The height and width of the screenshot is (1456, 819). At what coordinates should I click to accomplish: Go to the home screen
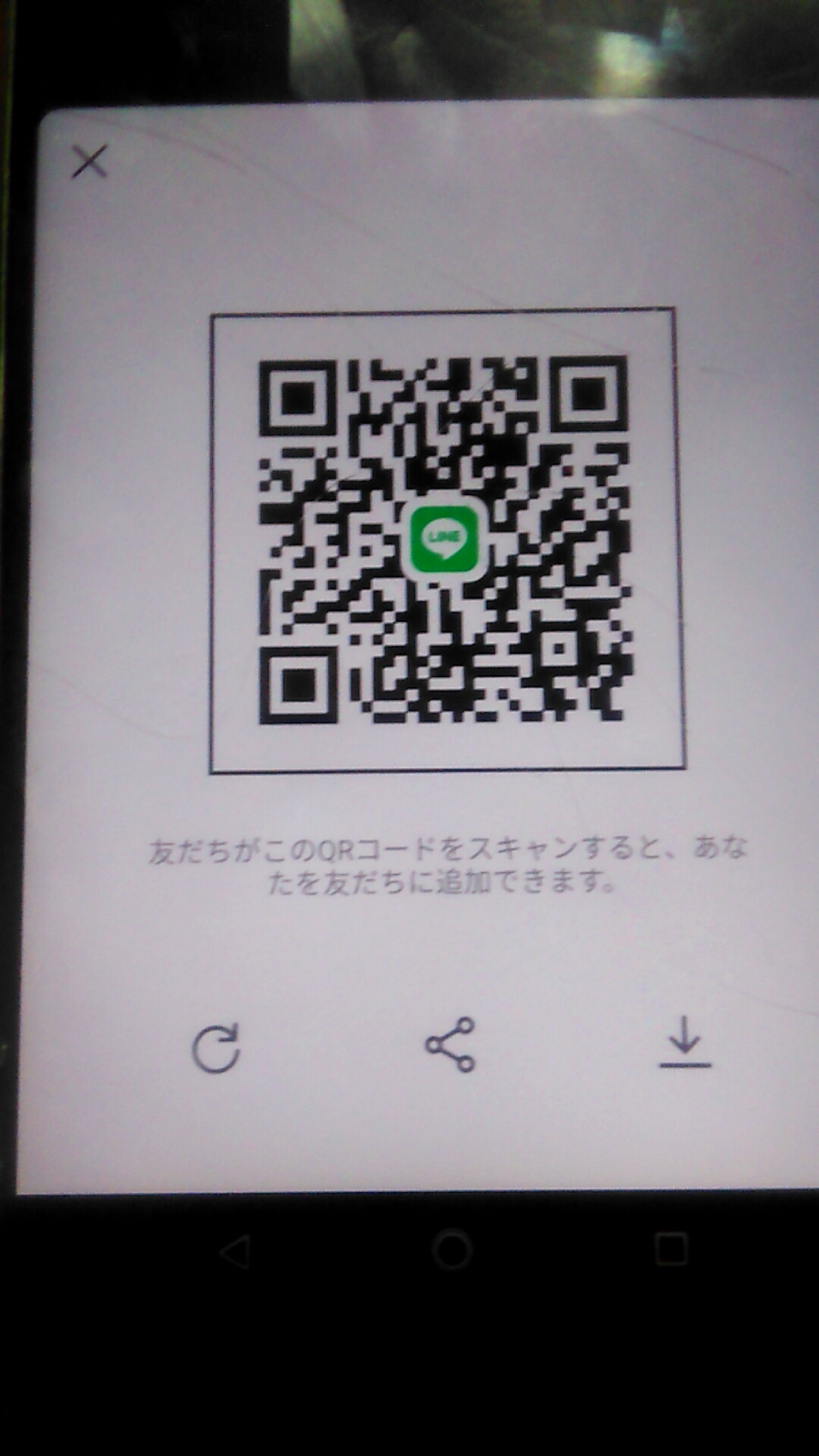tap(452, 1249)
